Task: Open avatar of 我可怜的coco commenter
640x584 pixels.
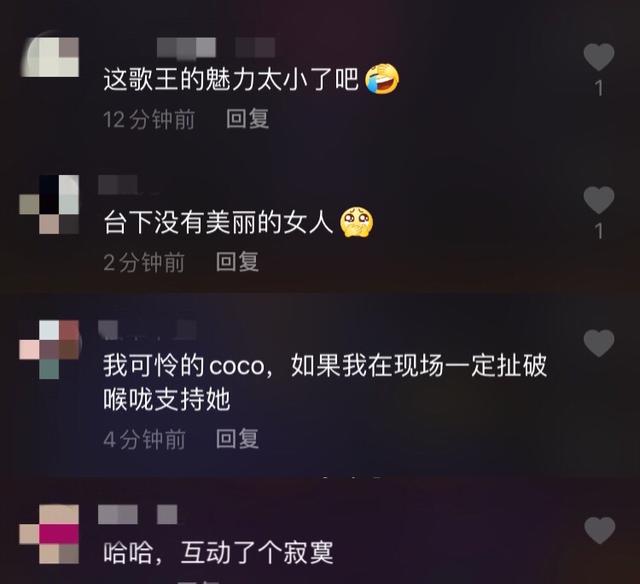Action: coord(49,349)
